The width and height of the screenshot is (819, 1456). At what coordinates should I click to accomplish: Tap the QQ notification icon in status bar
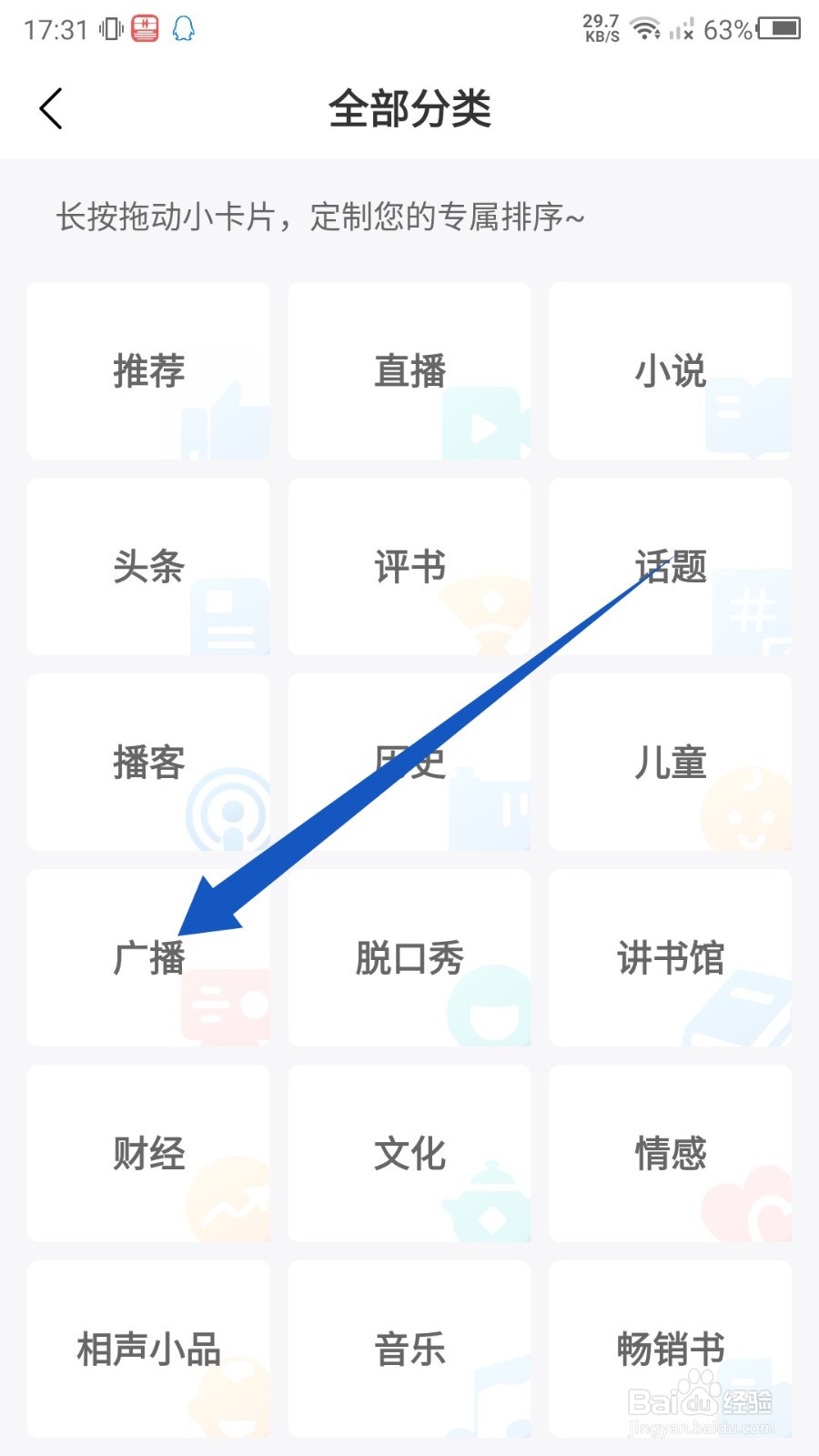pos(183,29)
